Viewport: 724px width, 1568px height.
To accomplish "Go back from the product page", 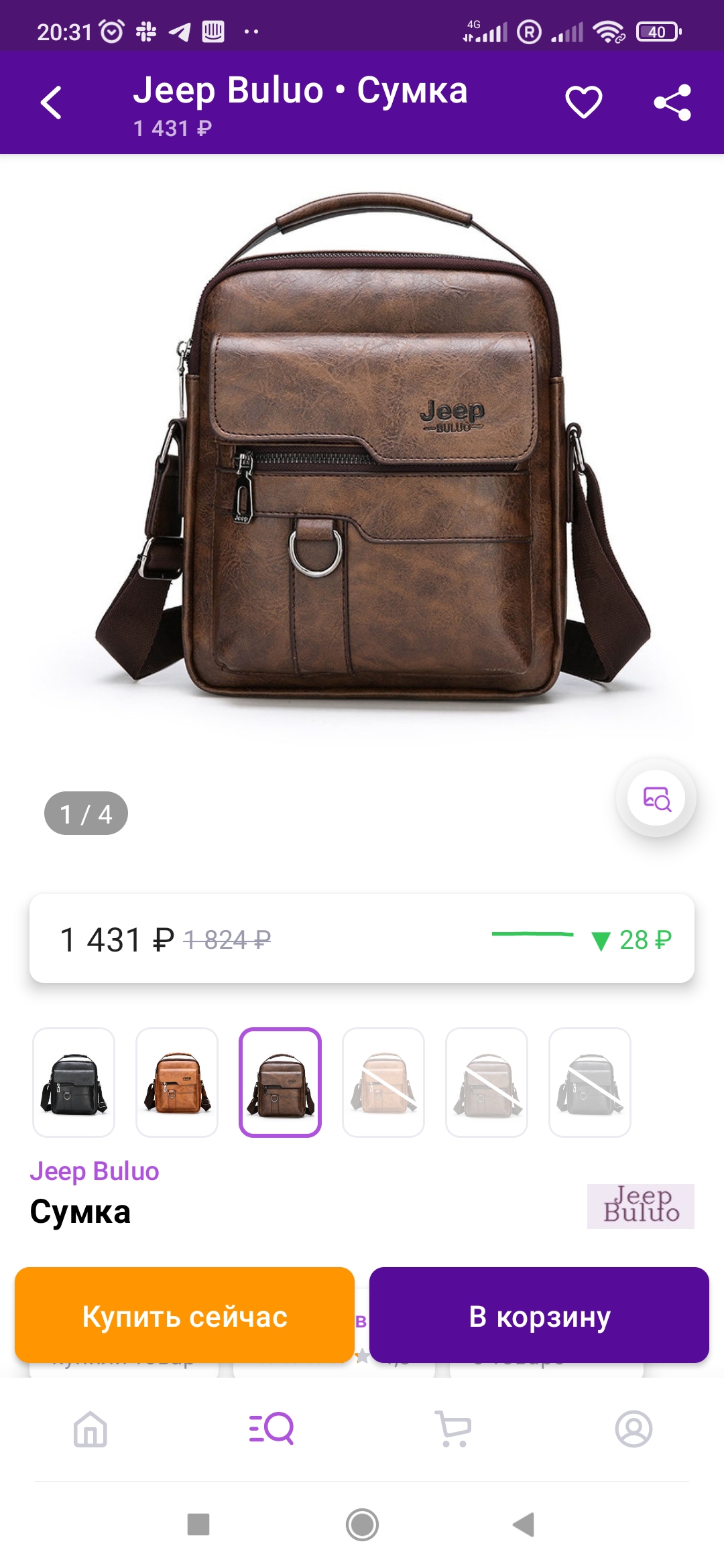I will pyautogui.click(x=51, y=103).
